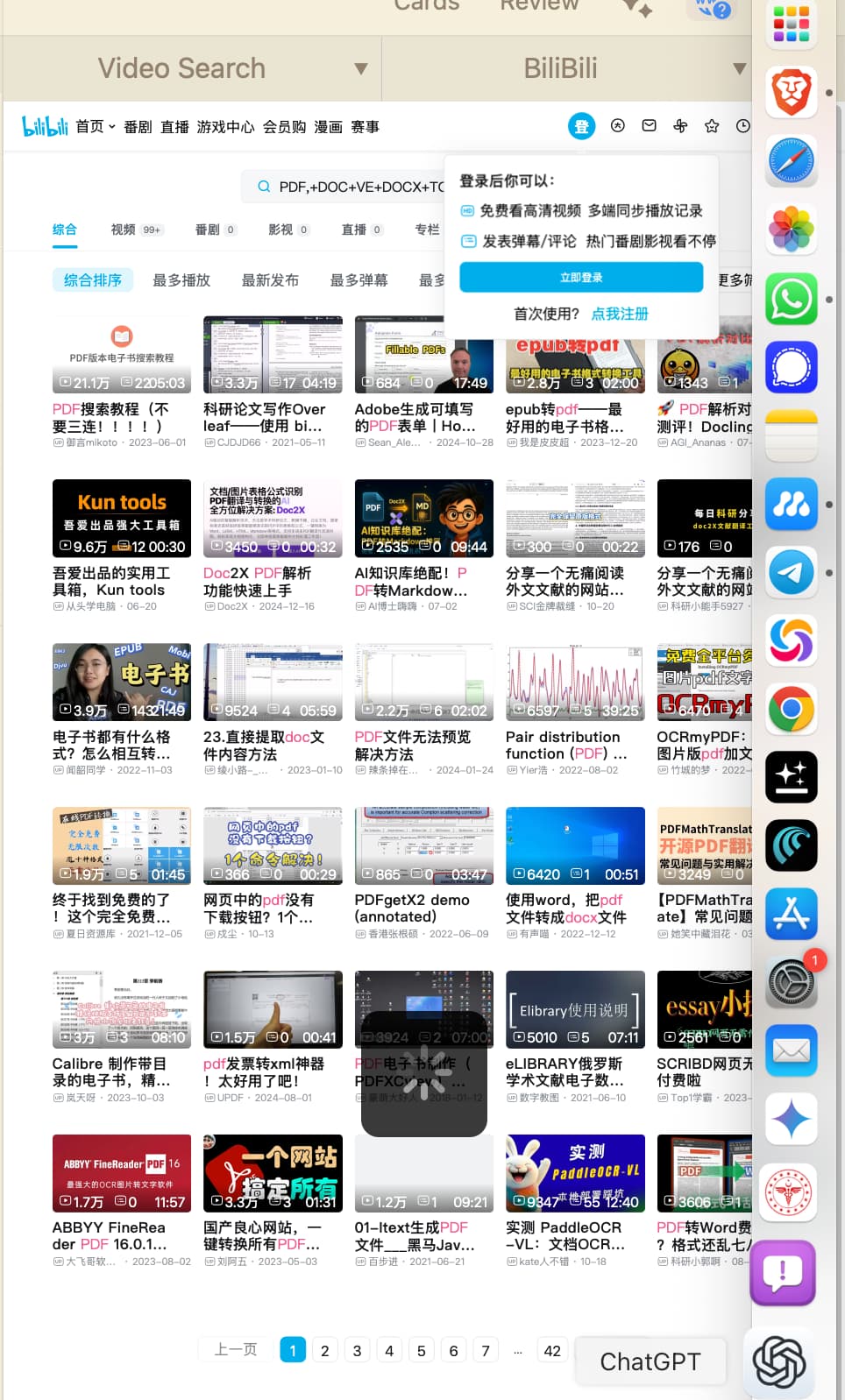Image resolution: width=845 pixels, height=1400 pixels.
Task: Switch to the 视频 results tab
Action: click(124, 230)
